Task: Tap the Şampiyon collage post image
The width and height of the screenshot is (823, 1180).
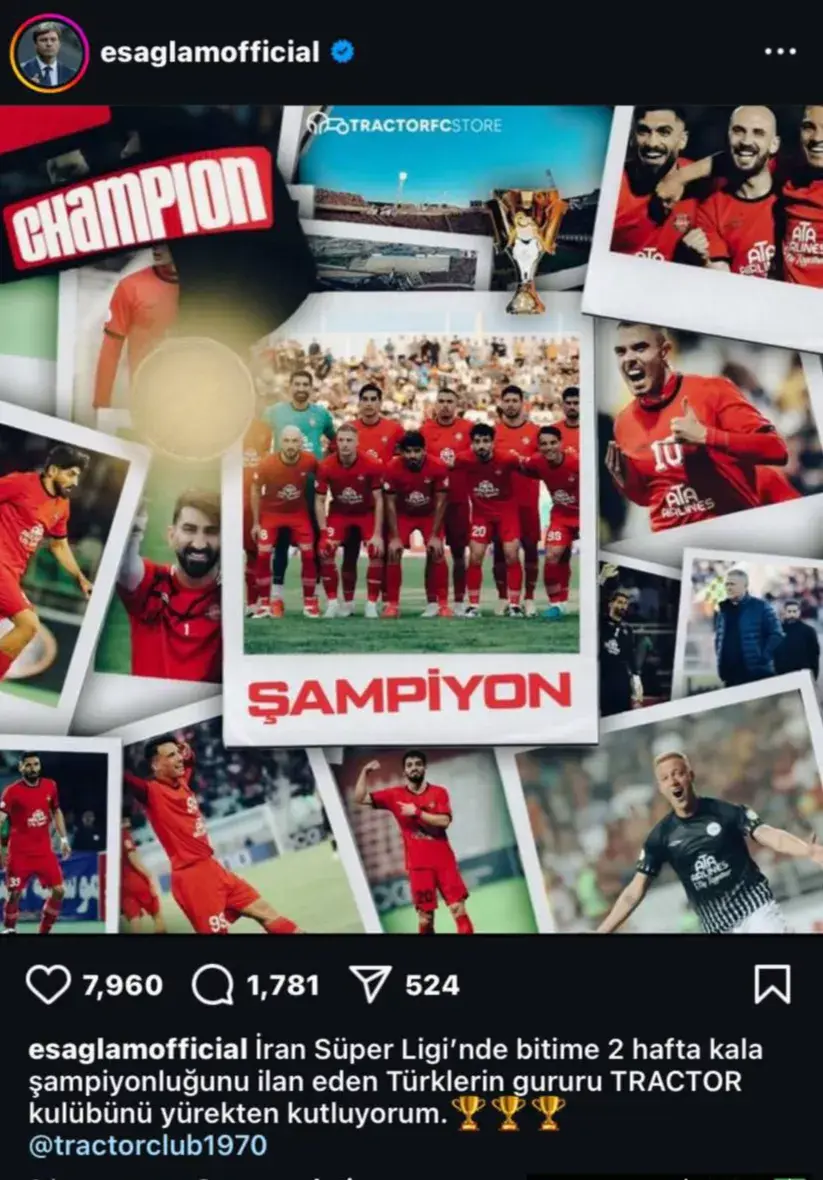Action: coord(411,520)
